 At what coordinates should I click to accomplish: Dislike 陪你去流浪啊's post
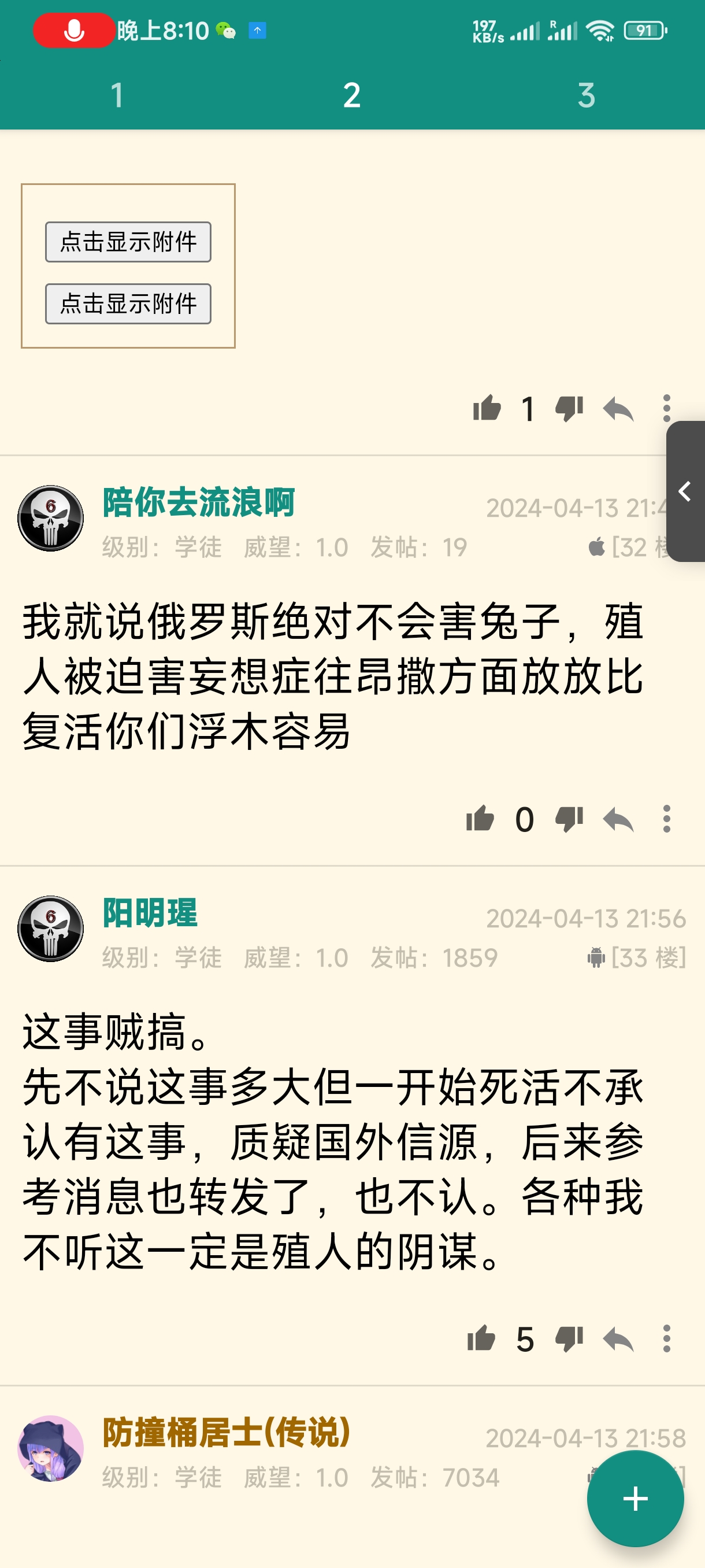569,819
